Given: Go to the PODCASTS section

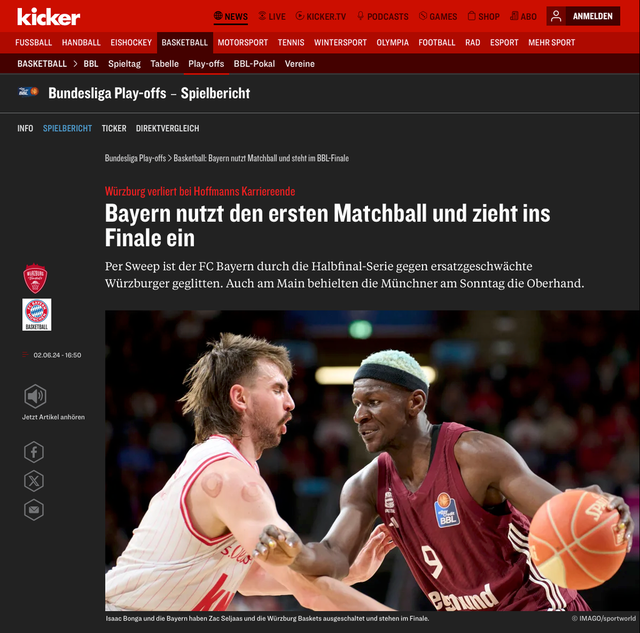Looking at the screenshot, I should [382, 16].
